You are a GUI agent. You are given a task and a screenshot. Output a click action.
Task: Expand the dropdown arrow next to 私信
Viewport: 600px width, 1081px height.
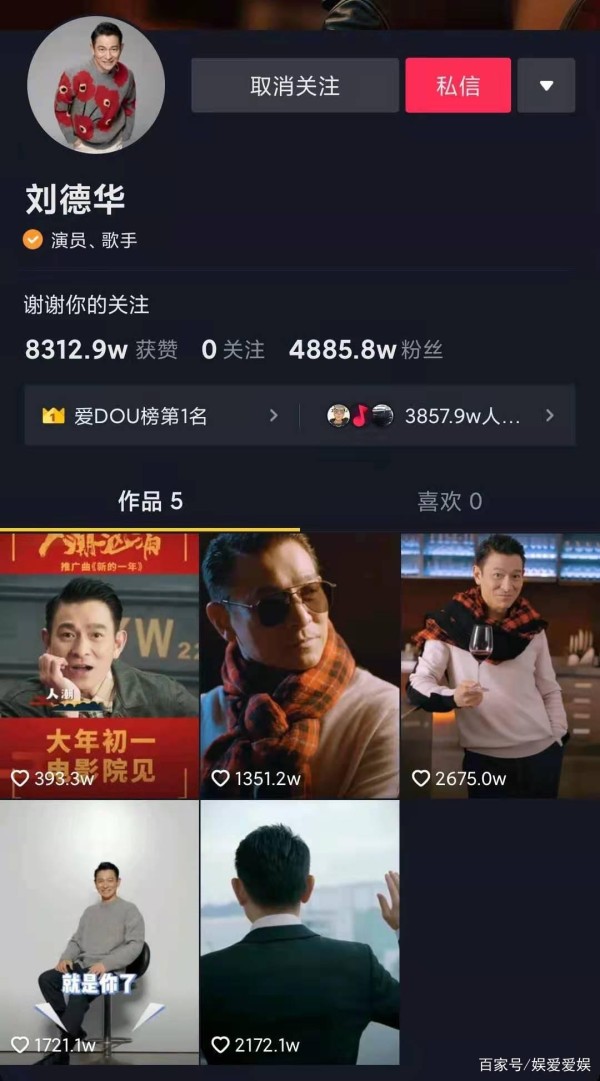click(546, 85)
